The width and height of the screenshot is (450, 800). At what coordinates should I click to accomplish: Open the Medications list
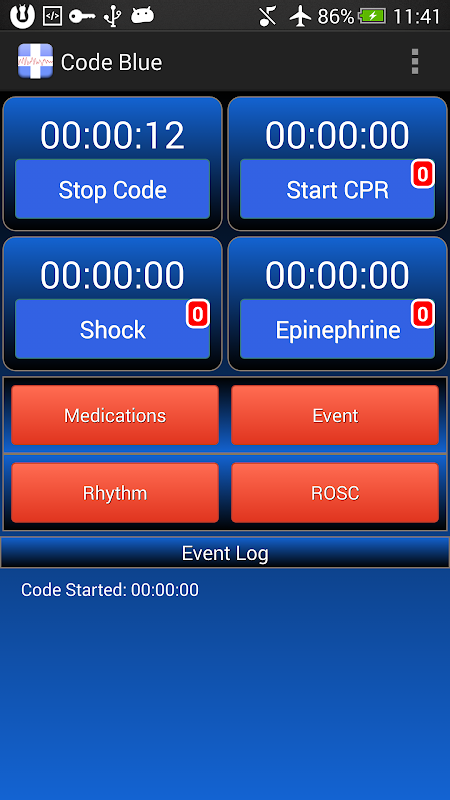115,415
